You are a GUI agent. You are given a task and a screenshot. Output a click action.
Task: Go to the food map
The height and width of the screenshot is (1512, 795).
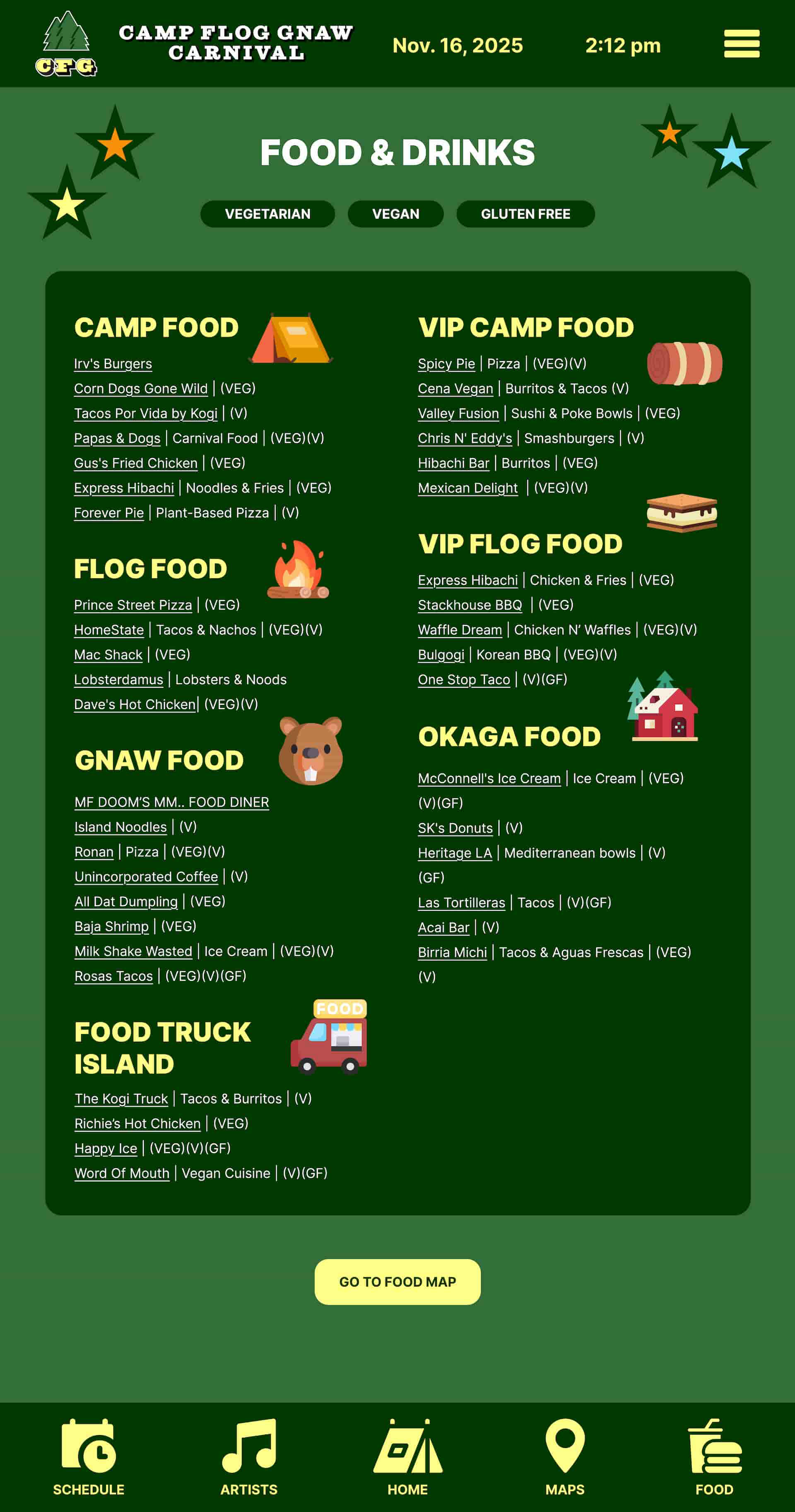(397, 1282)
